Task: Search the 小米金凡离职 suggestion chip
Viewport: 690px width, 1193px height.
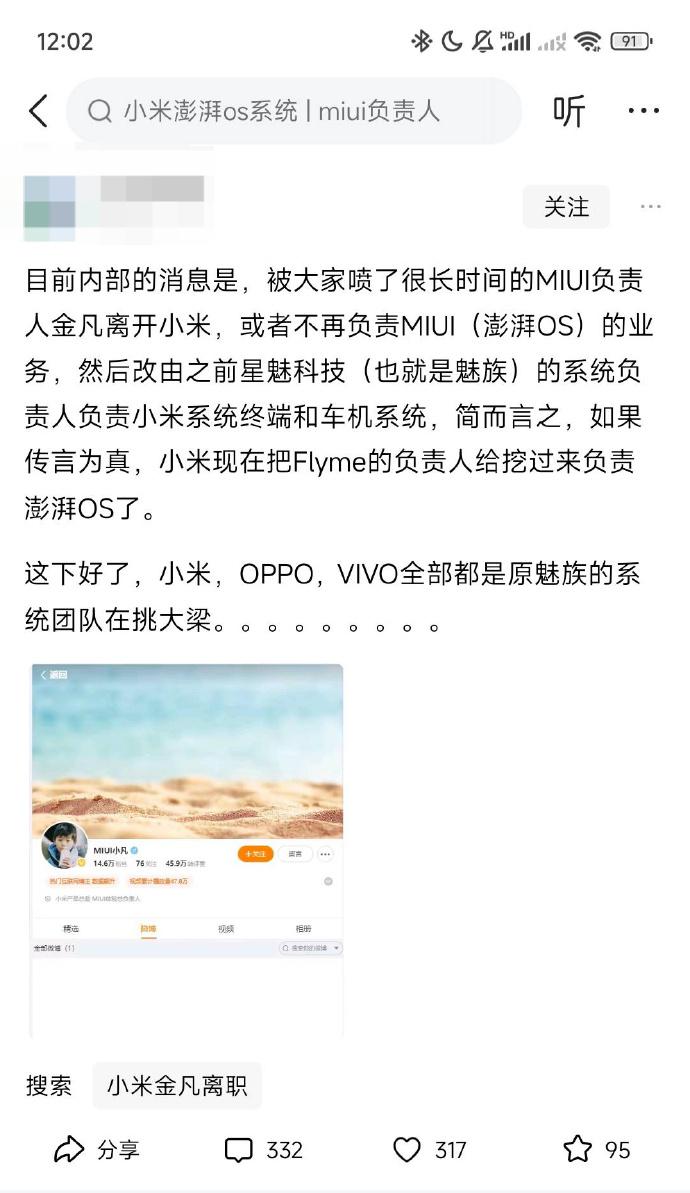Action: tap(177, 1086)
